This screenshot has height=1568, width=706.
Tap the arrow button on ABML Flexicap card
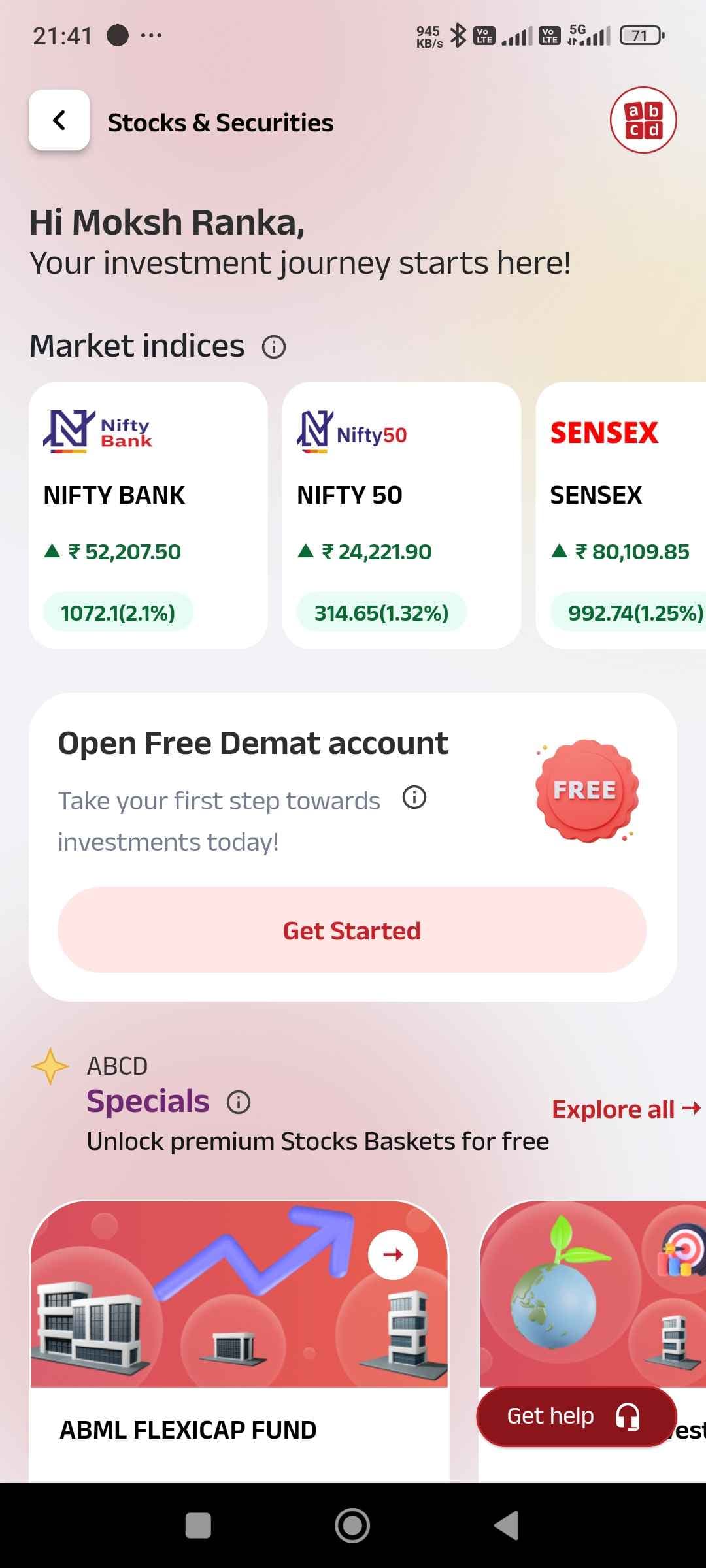[x=393, y=1254]
